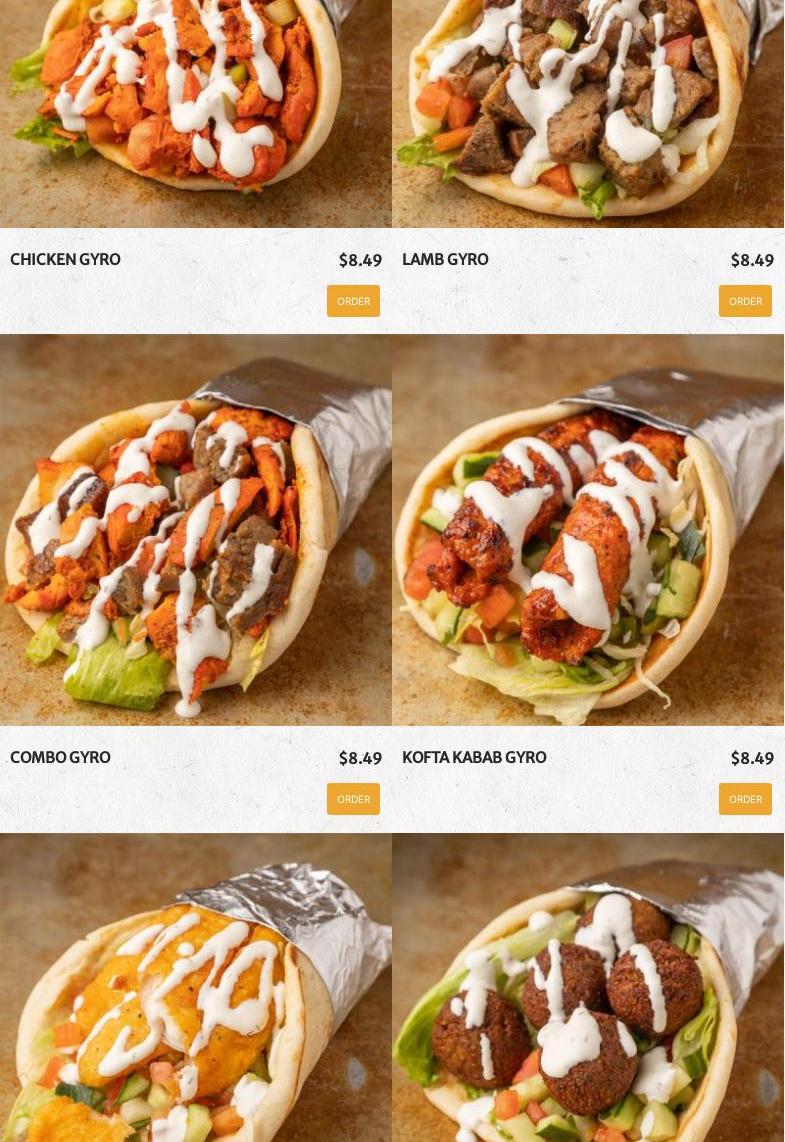View the Combo Gyro item image
Viewport: 785px width, 1142px height.
pos(195,530)
